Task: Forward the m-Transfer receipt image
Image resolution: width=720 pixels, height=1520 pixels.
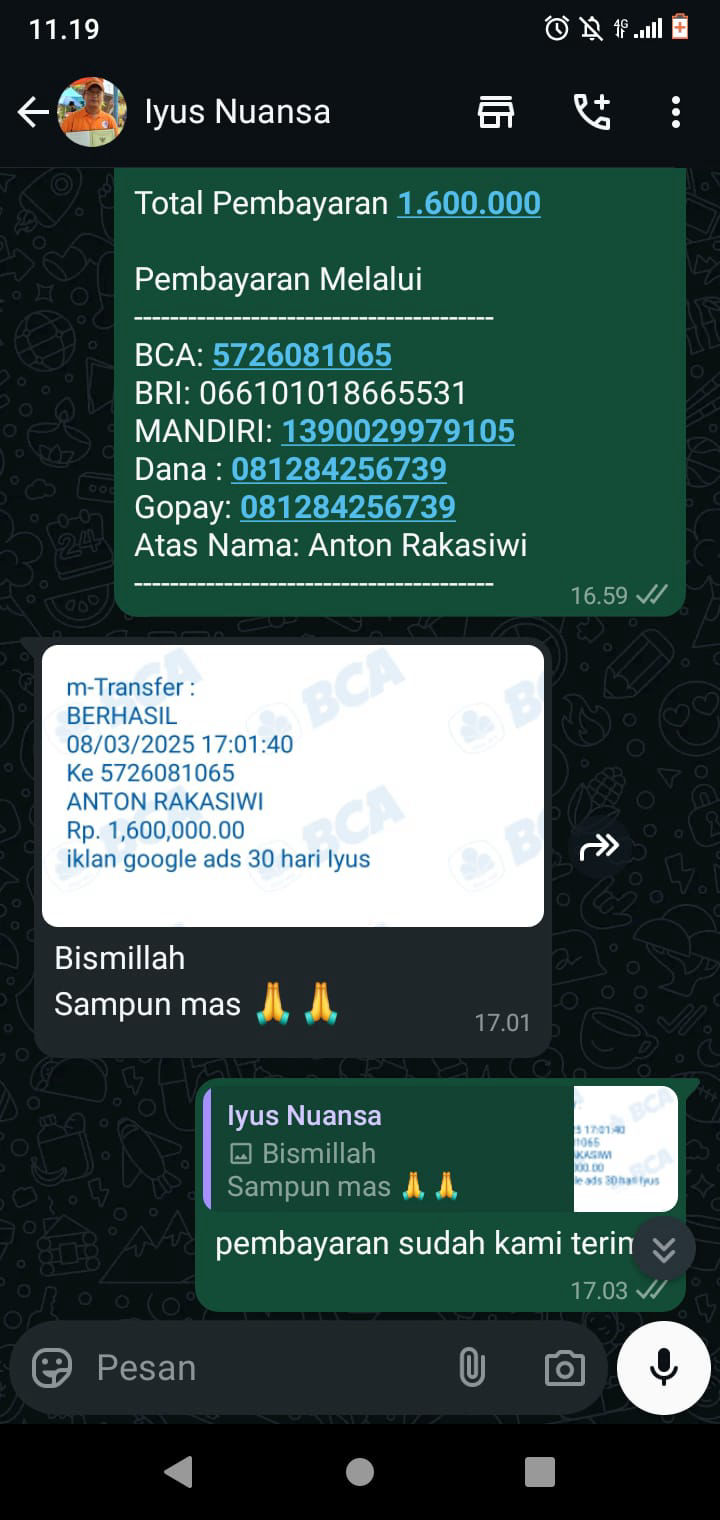Action: coord(599,848)
